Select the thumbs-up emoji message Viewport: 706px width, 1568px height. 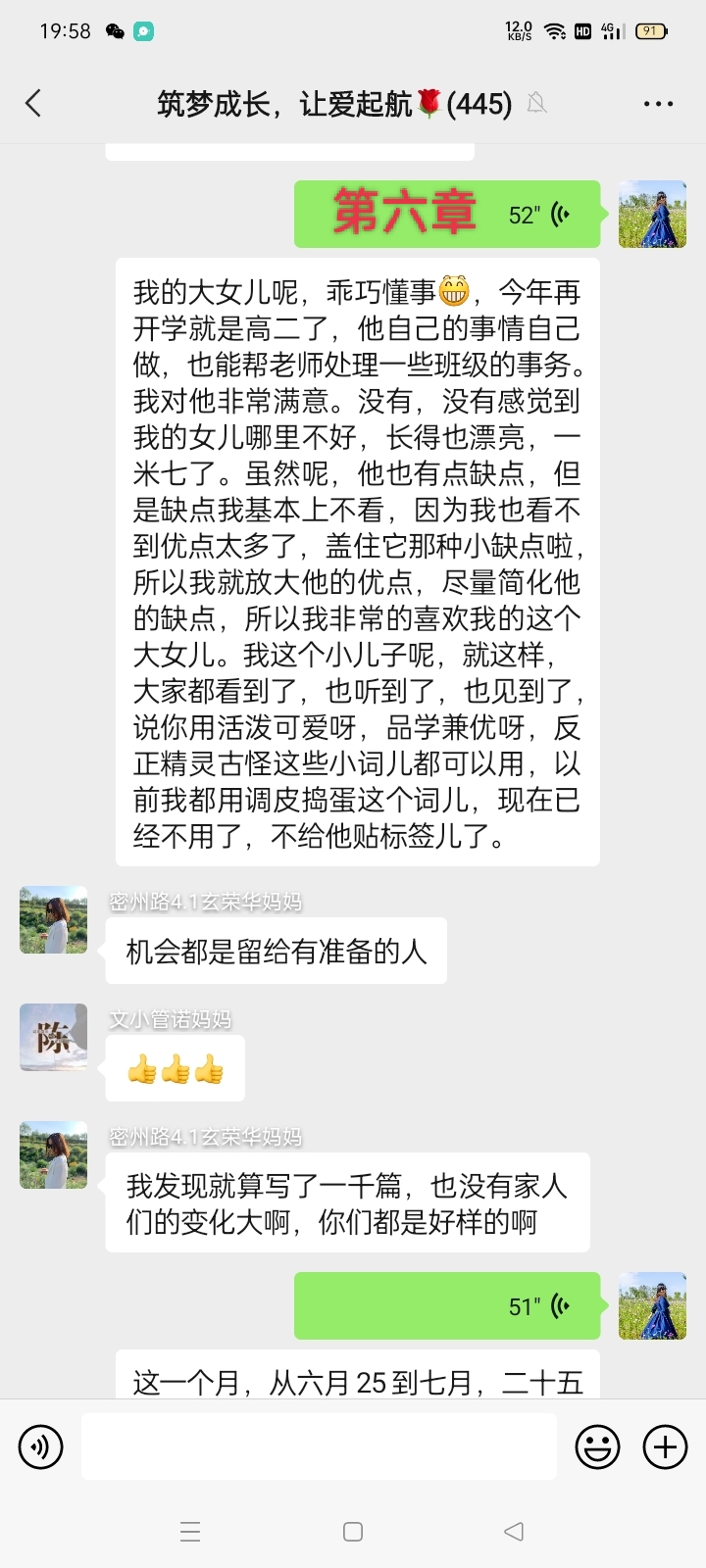[x=175, y=1067]
